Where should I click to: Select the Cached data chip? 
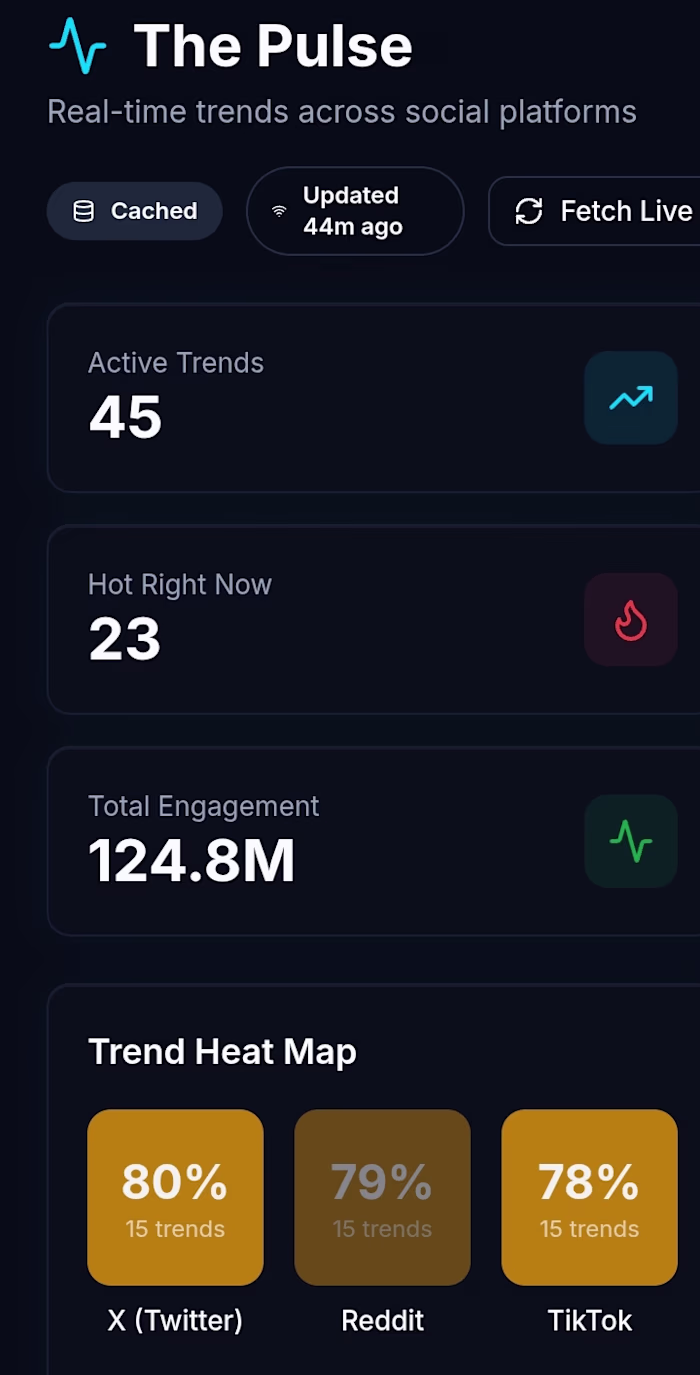click(x=134, y=211)
